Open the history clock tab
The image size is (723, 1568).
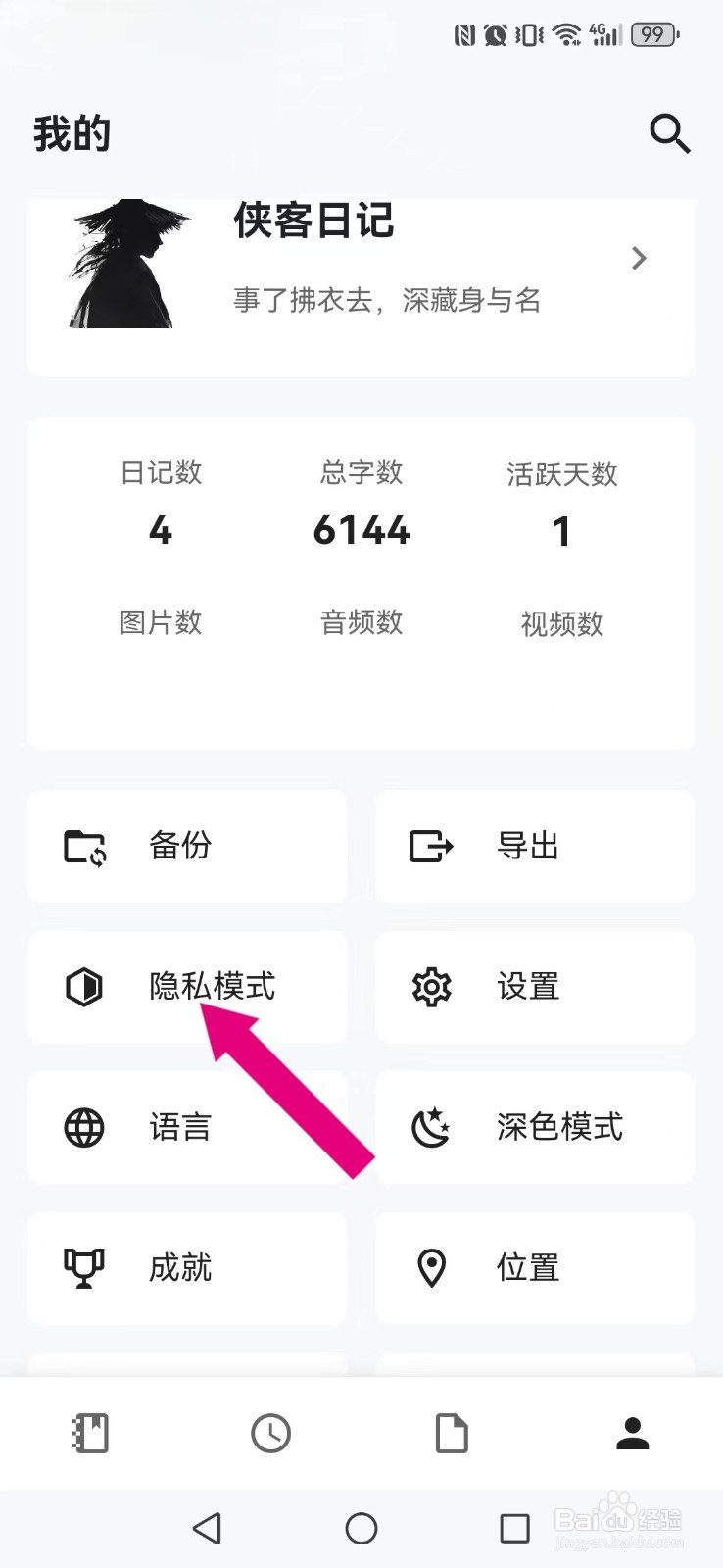pos(270,1433)
